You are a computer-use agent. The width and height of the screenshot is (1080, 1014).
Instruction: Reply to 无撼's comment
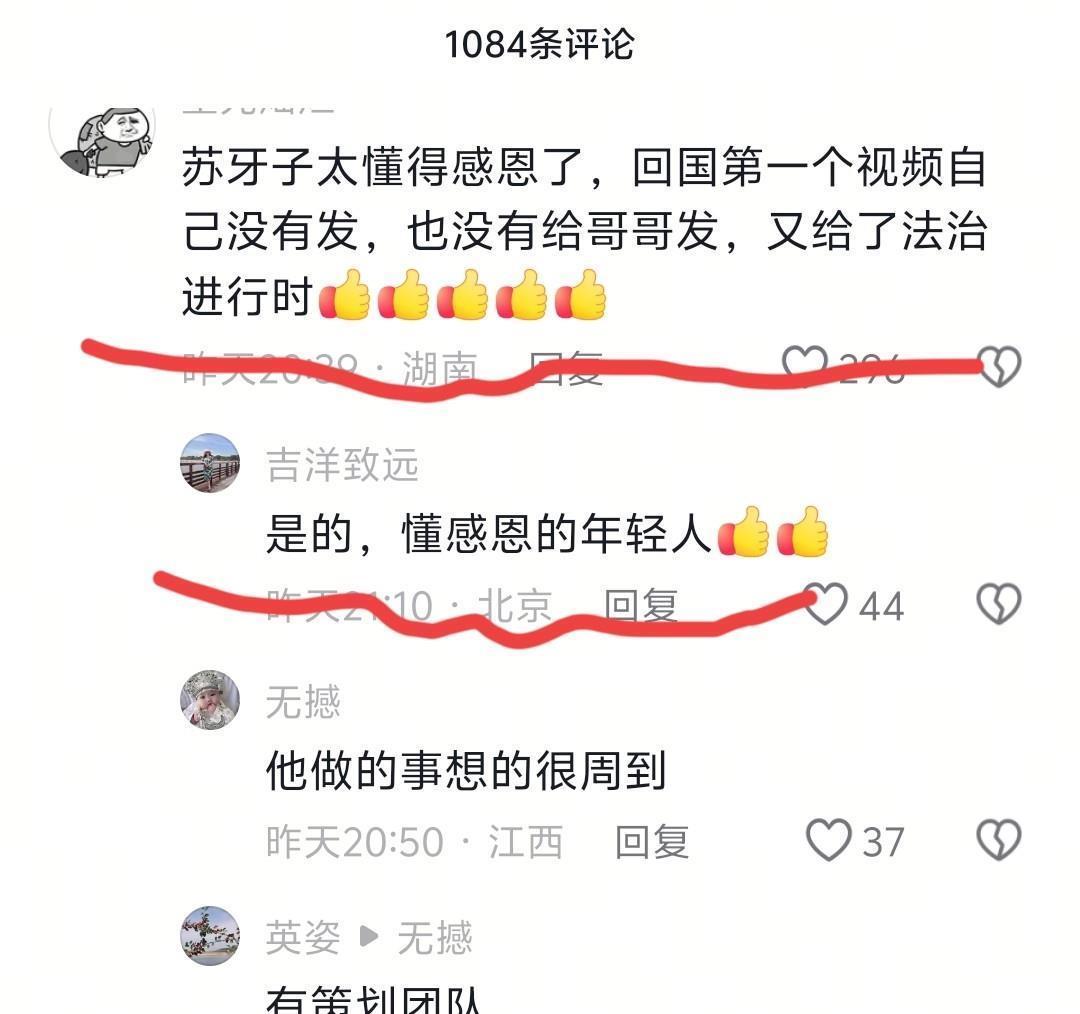click(652, 842)
